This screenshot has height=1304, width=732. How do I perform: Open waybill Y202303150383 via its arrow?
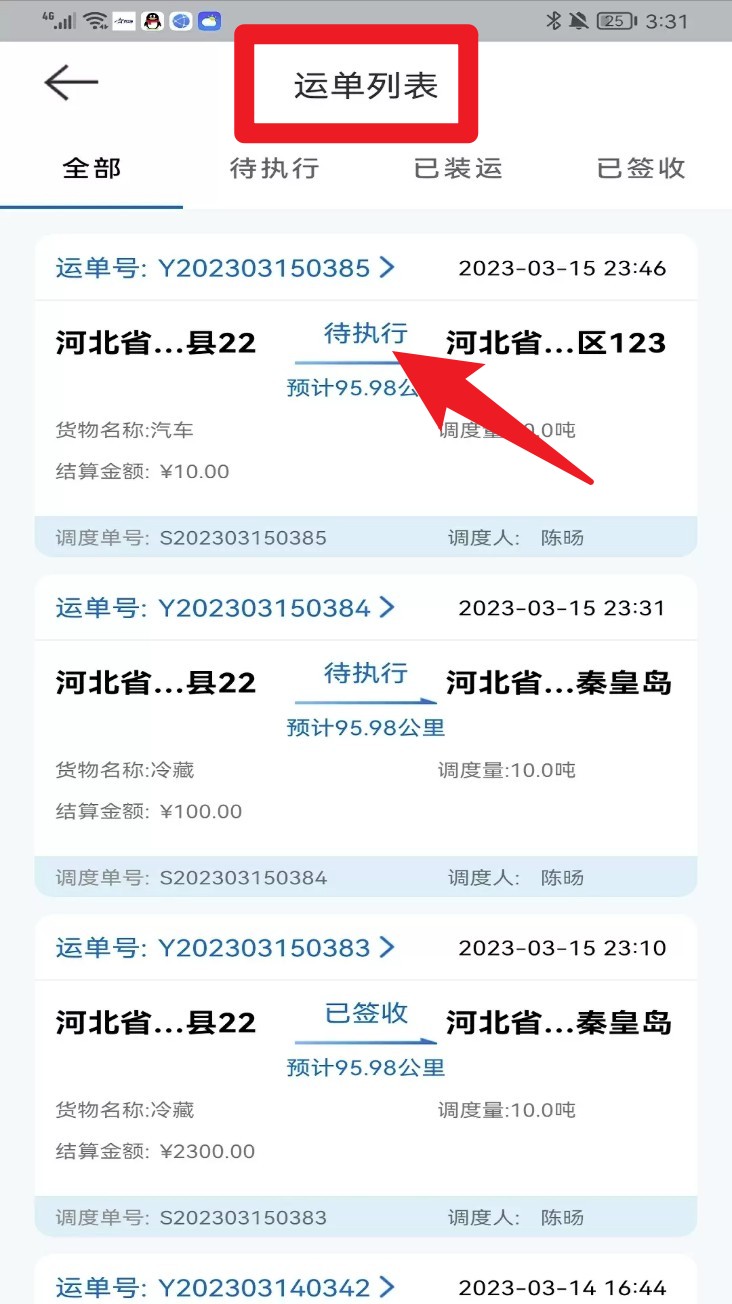click(389, 948)
